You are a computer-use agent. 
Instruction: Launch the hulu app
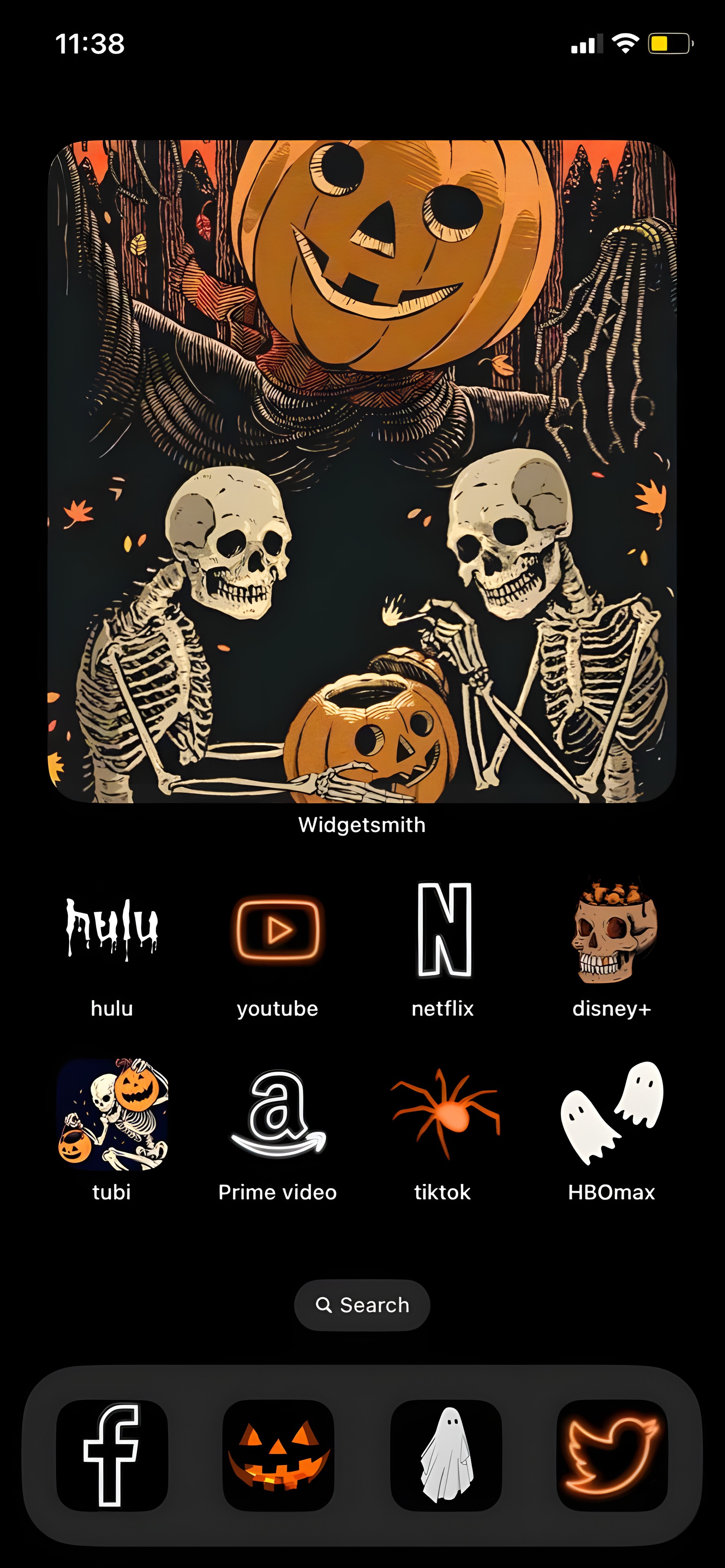112,930
